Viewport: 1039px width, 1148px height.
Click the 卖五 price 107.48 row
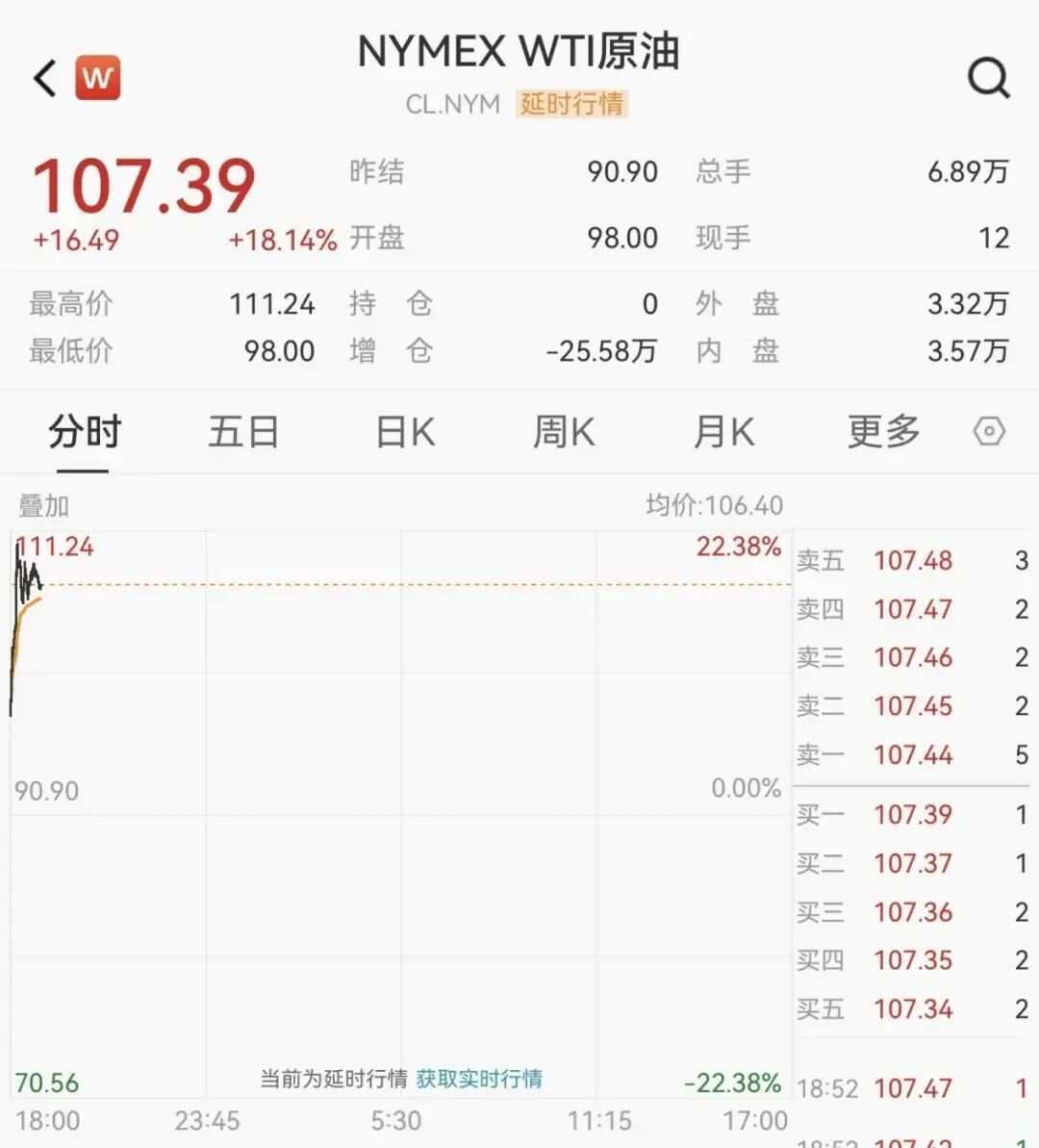click(x=912, y=561)
